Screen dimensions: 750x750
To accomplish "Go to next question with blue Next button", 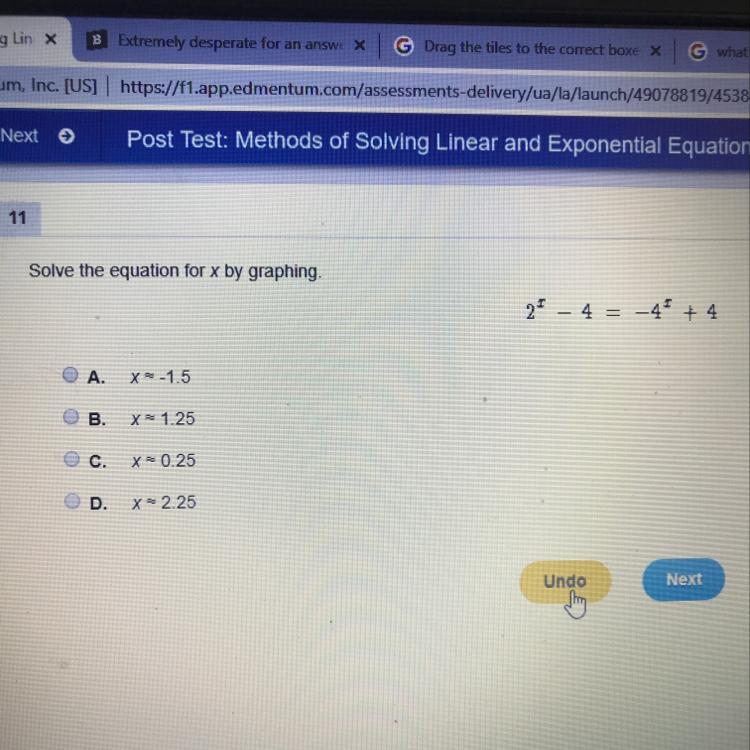I will [x=684, y=579].
